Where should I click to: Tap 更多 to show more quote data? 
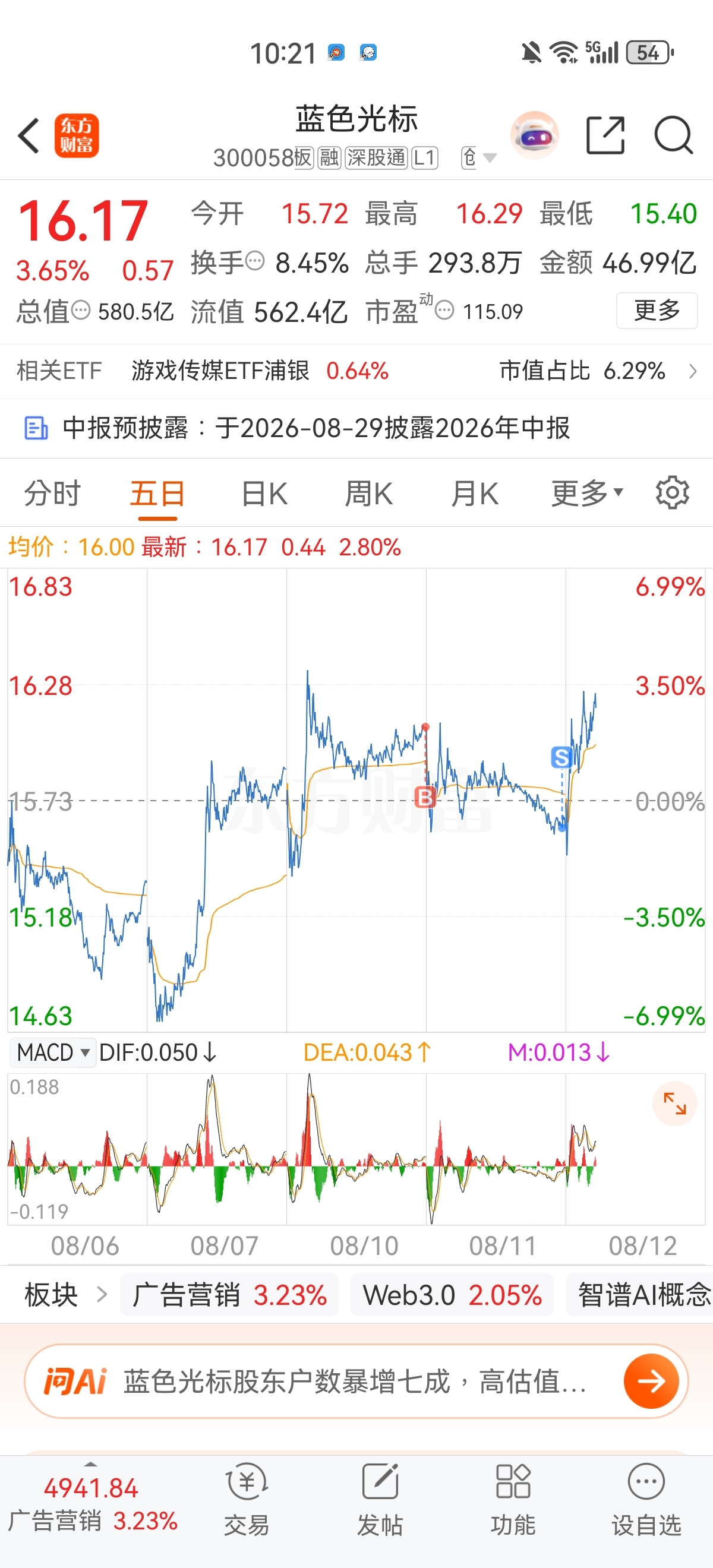pos(657,311)
